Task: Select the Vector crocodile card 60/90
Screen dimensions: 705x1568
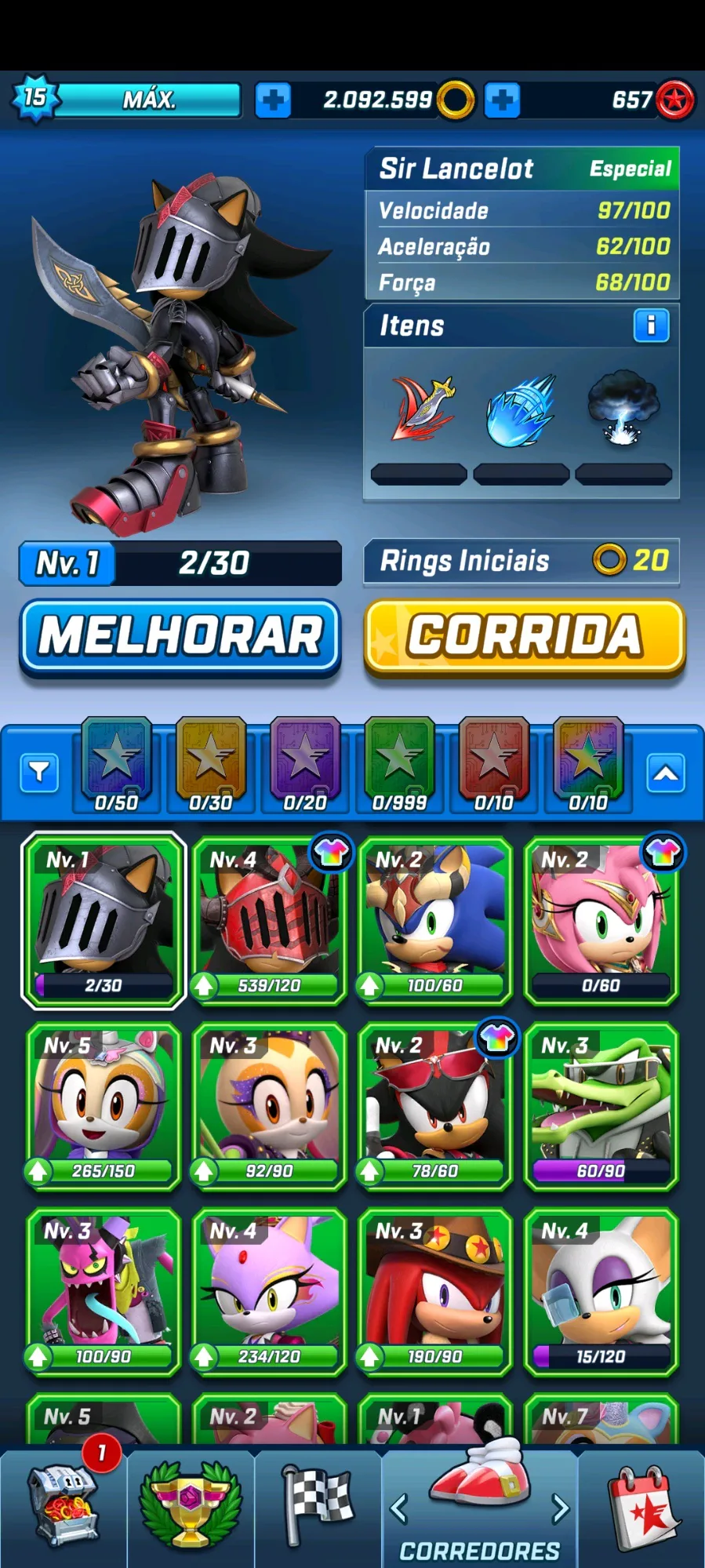Action: 601,1105
